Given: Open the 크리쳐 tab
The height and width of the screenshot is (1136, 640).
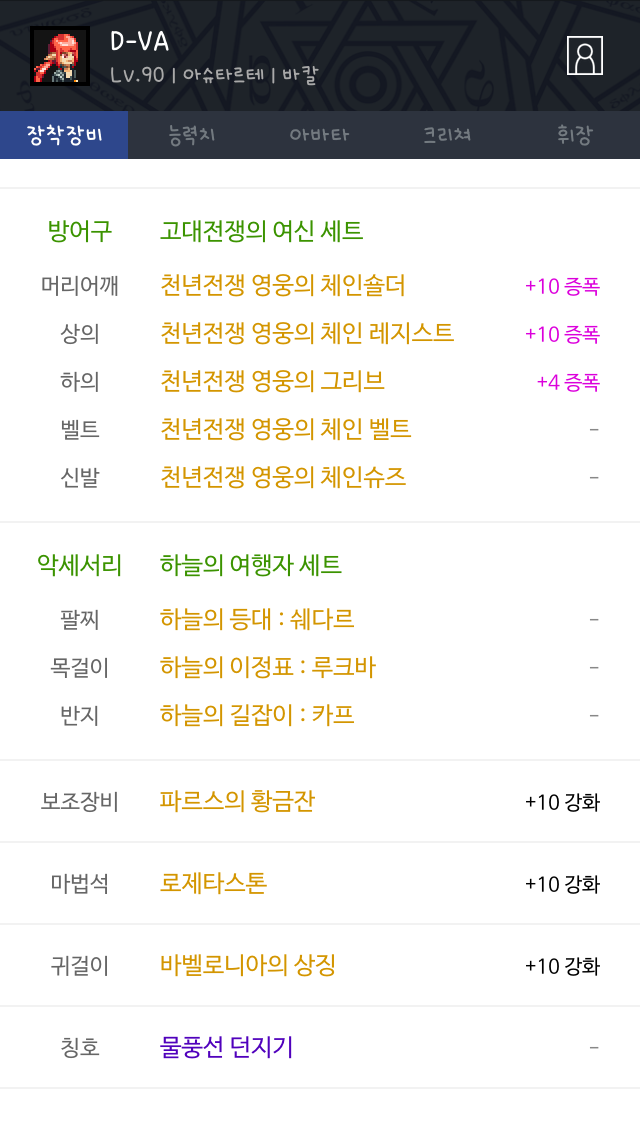Looking at the screenshot, I should (447, 135).
